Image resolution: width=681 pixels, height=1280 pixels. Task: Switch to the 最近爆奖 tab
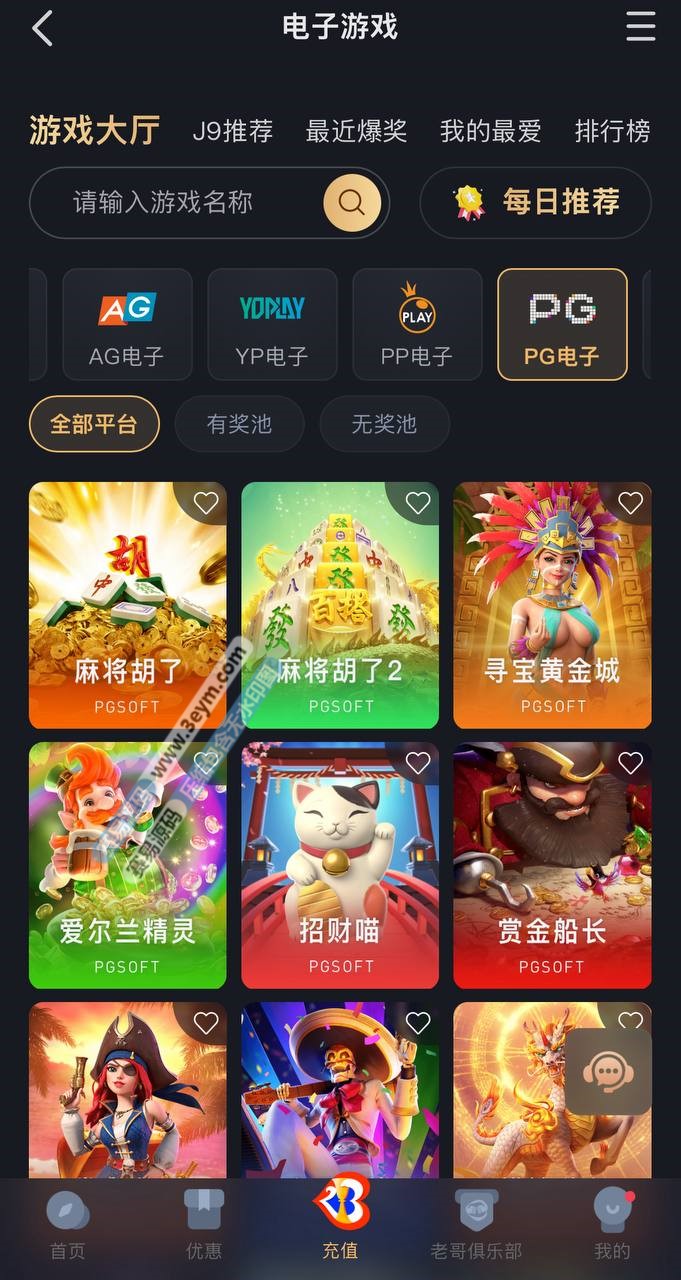[356, 131]
